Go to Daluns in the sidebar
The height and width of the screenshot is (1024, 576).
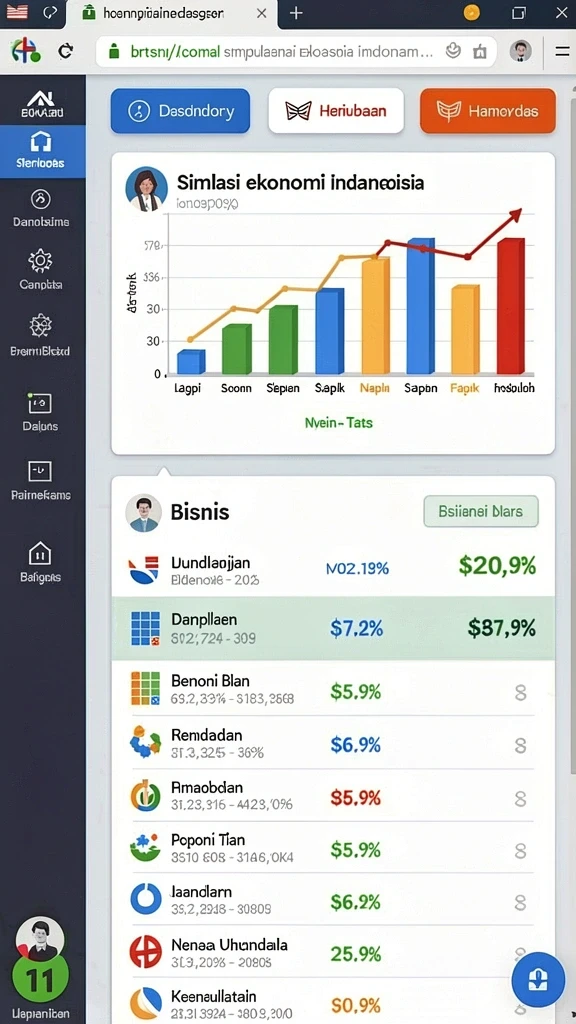pyautogui.click(x=40, y=413)
